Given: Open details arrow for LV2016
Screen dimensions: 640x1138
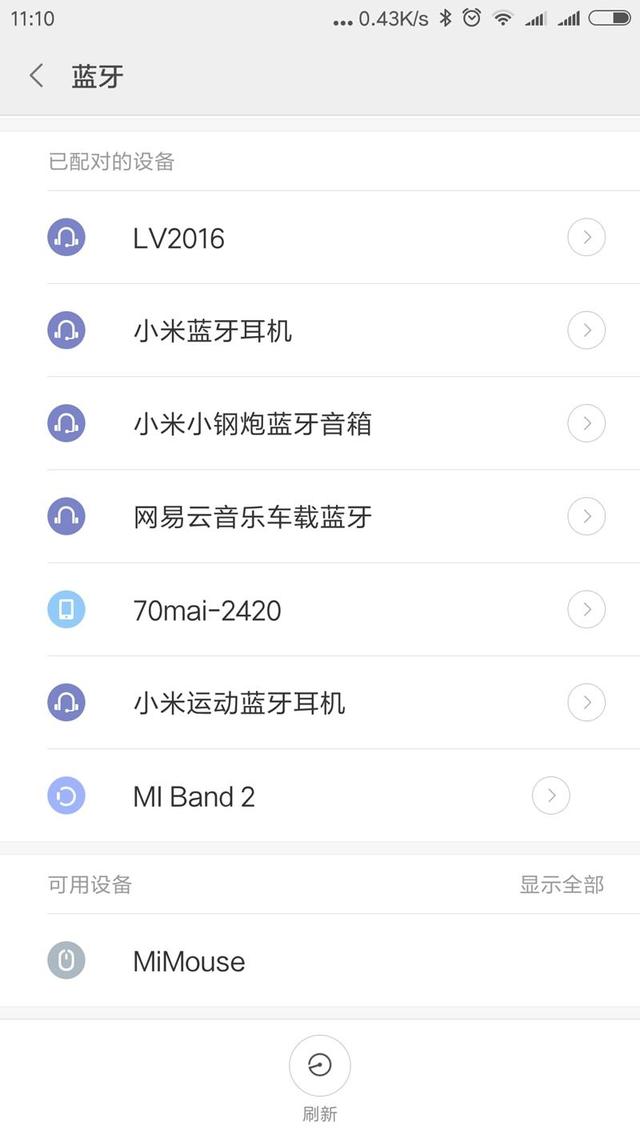Looking at the screenshot, I should [x=586, y=237].
